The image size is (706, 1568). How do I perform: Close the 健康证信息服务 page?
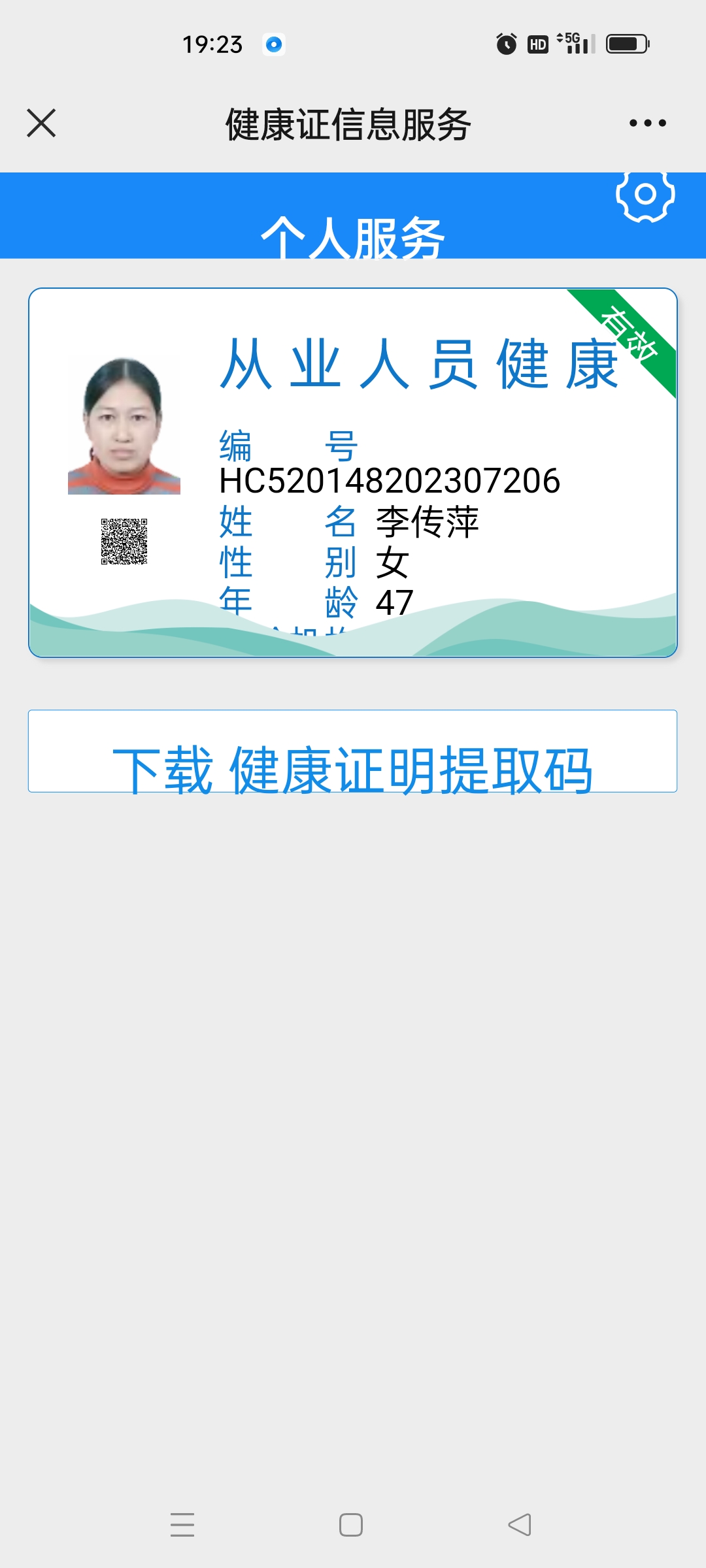[x=41, y=123]
